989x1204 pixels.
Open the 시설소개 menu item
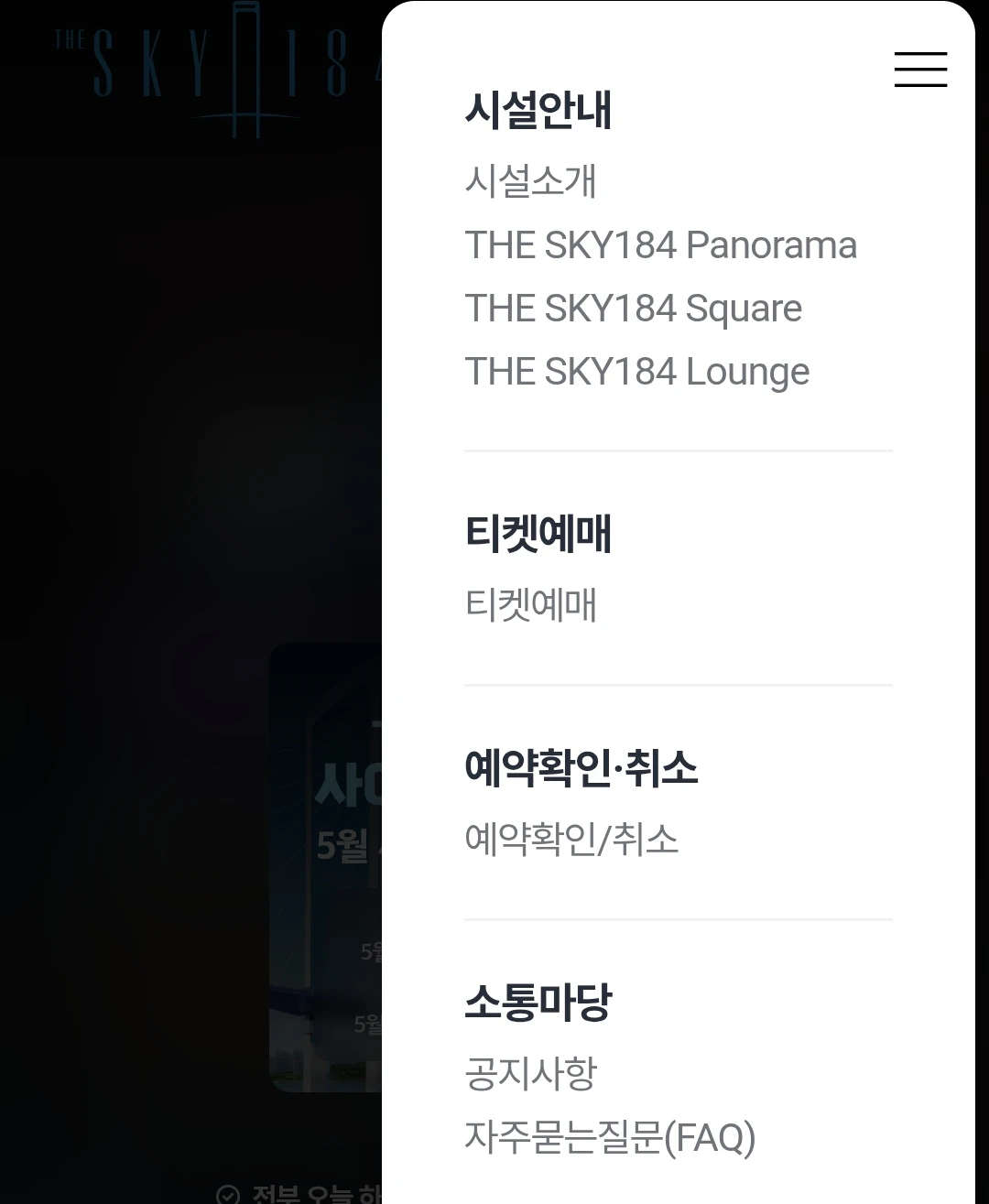(530, 181)
